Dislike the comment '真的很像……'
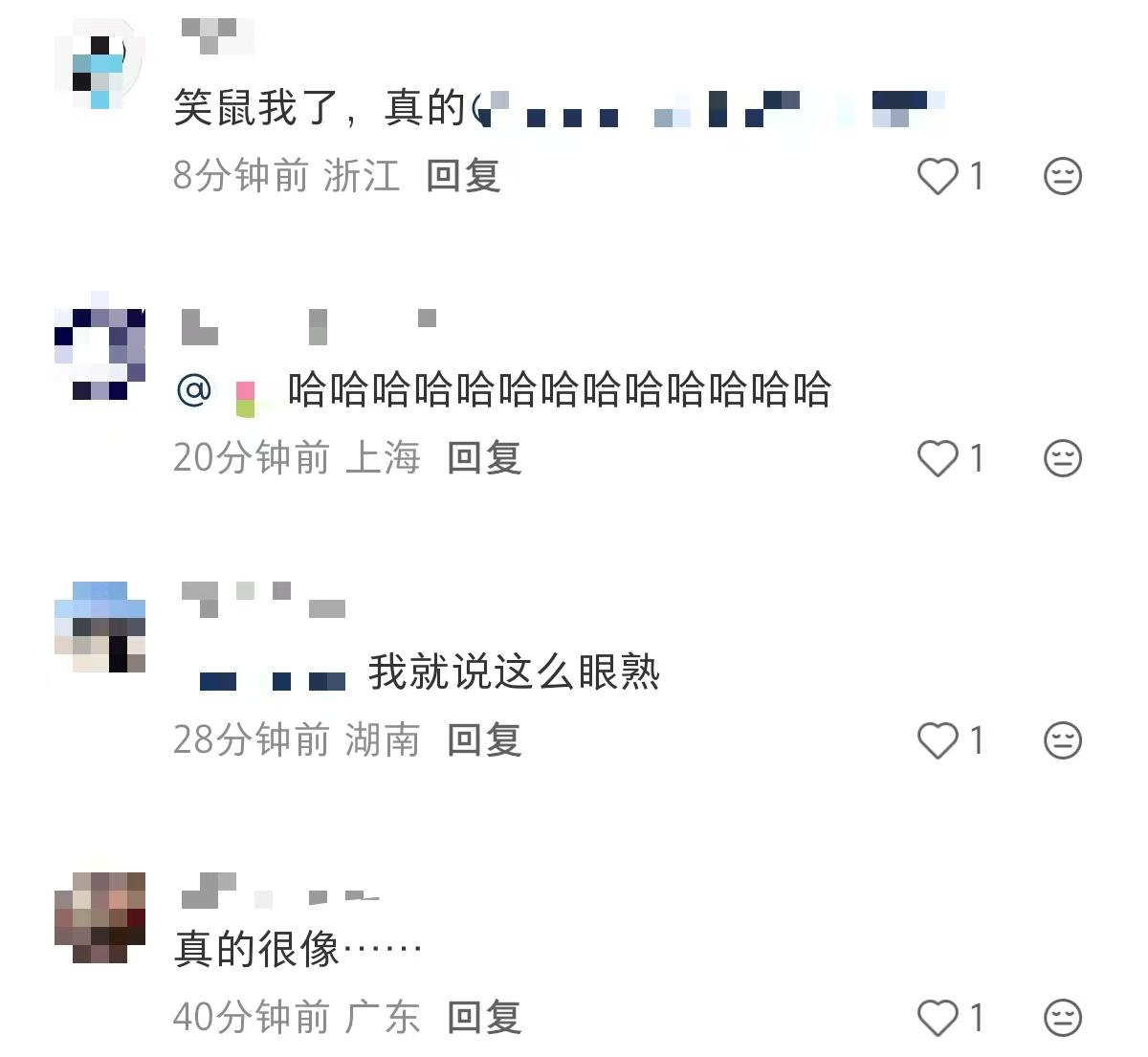This screenshot has width=1148, height=1057. pos(1062,1017)
